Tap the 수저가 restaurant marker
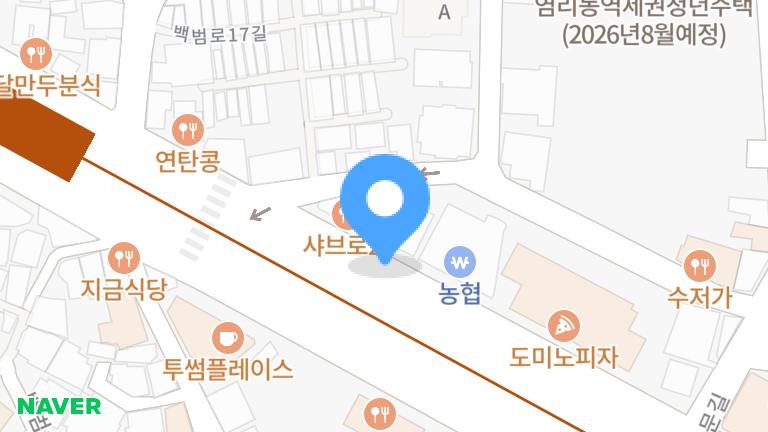 click(699, 265)
